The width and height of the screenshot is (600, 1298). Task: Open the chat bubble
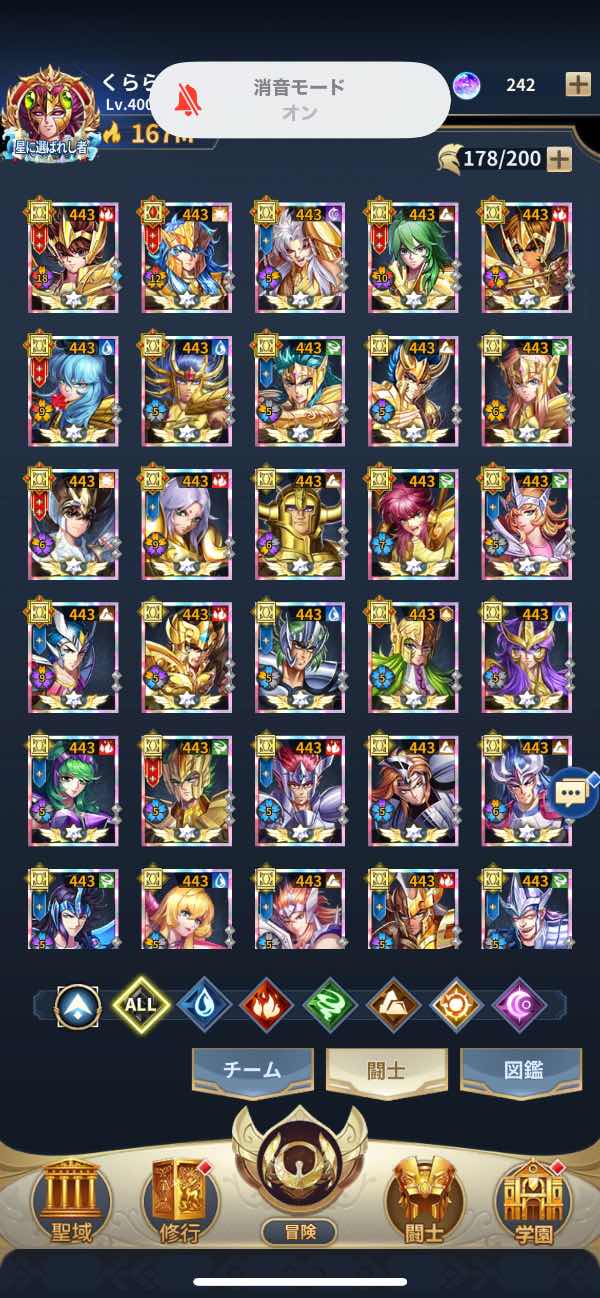[x=570, y=795]
